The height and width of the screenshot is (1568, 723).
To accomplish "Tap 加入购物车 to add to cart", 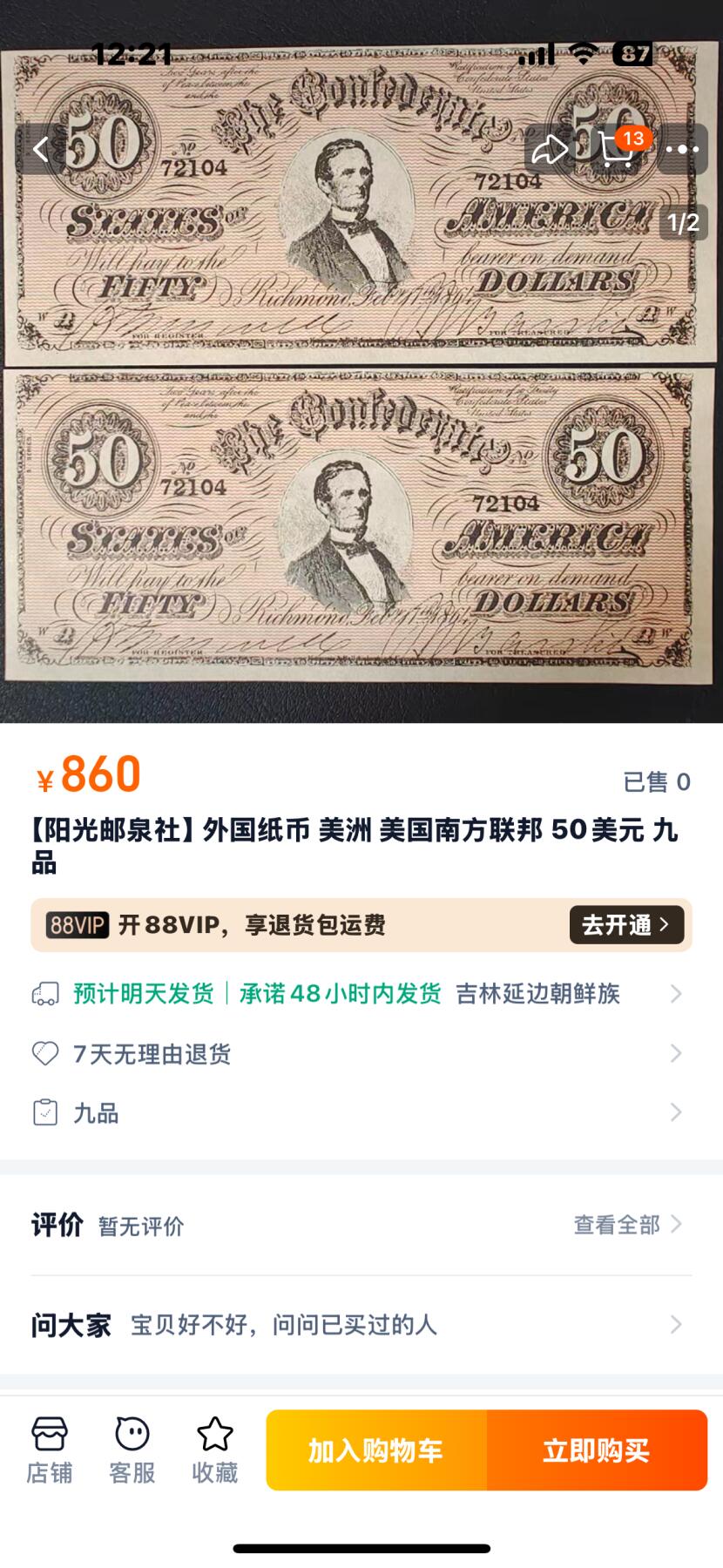I will (x=376, y=1450).
